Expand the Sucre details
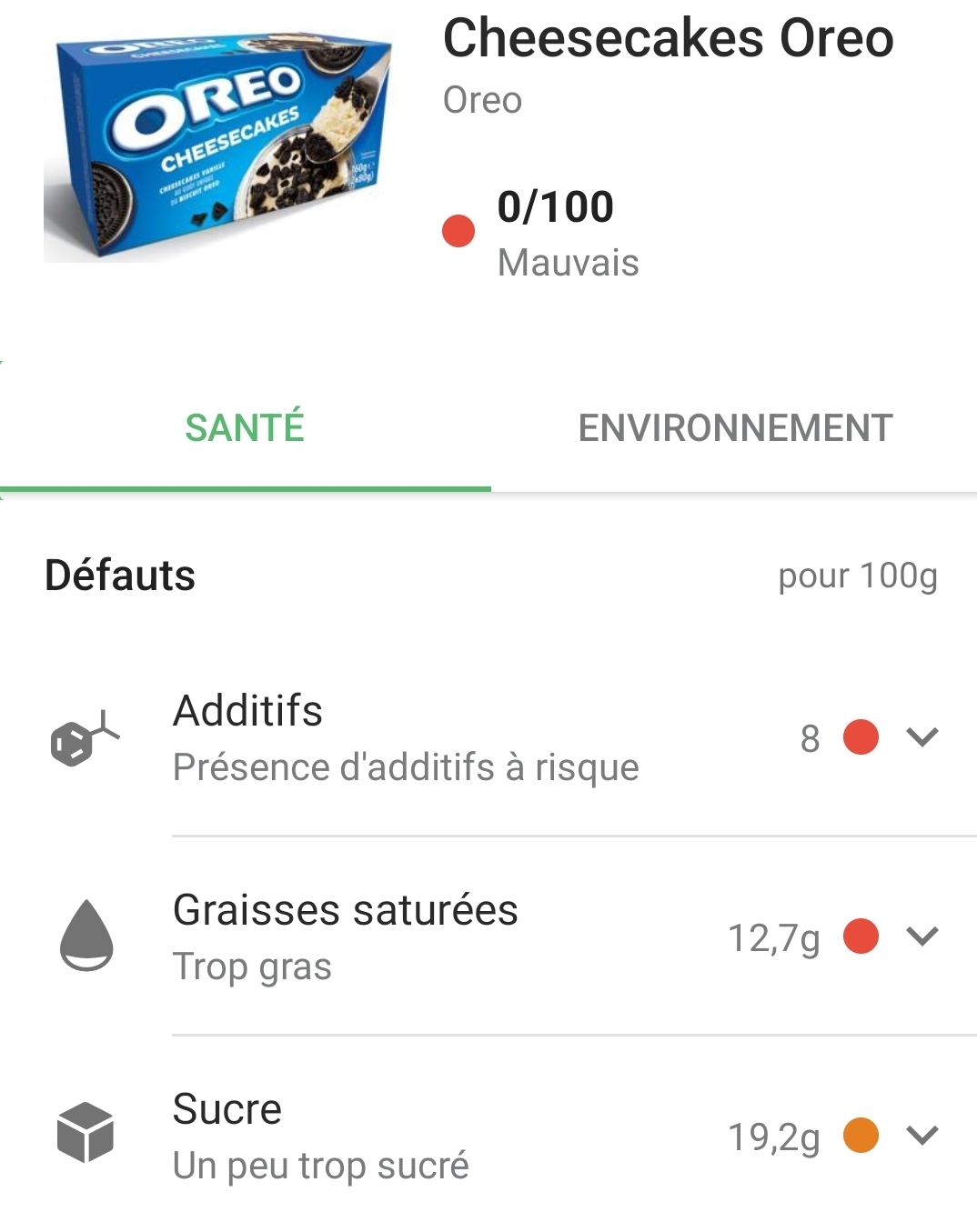Screen dimensions: 977x1232 [922, 1136]
